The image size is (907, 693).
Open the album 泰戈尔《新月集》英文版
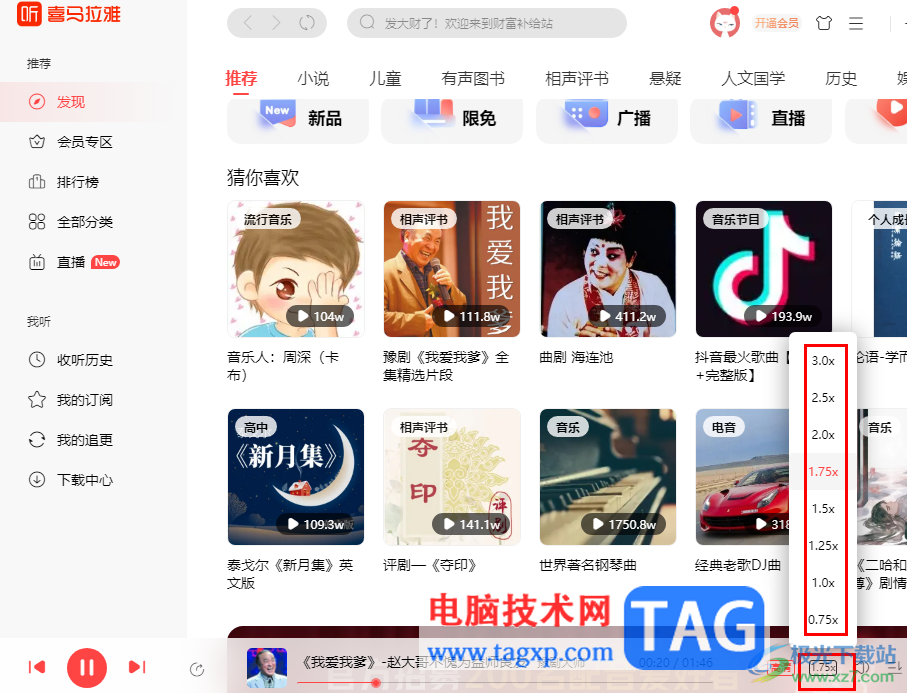click(x=295, y=476)
